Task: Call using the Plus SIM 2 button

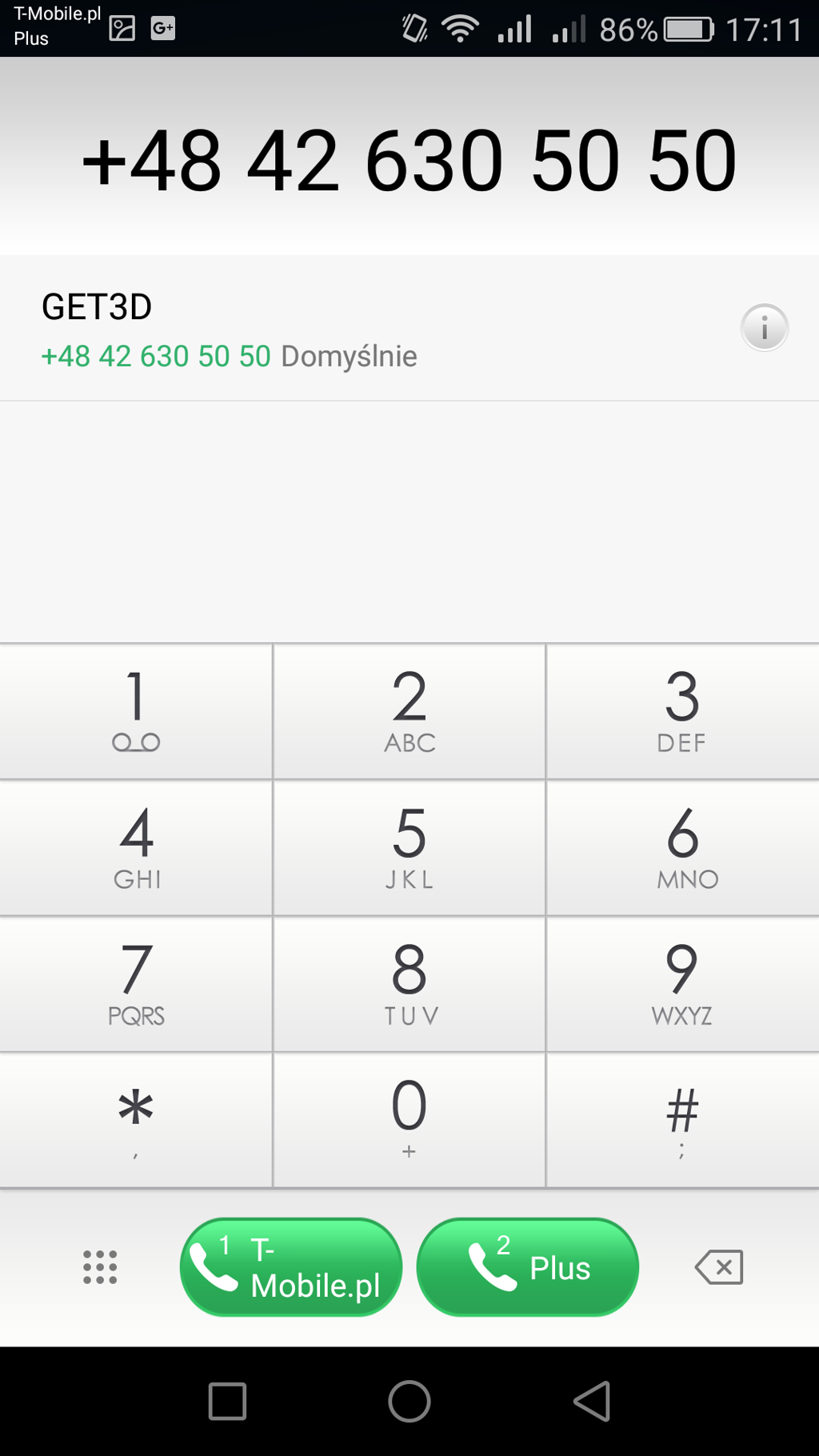Action: click(528, 1267)
